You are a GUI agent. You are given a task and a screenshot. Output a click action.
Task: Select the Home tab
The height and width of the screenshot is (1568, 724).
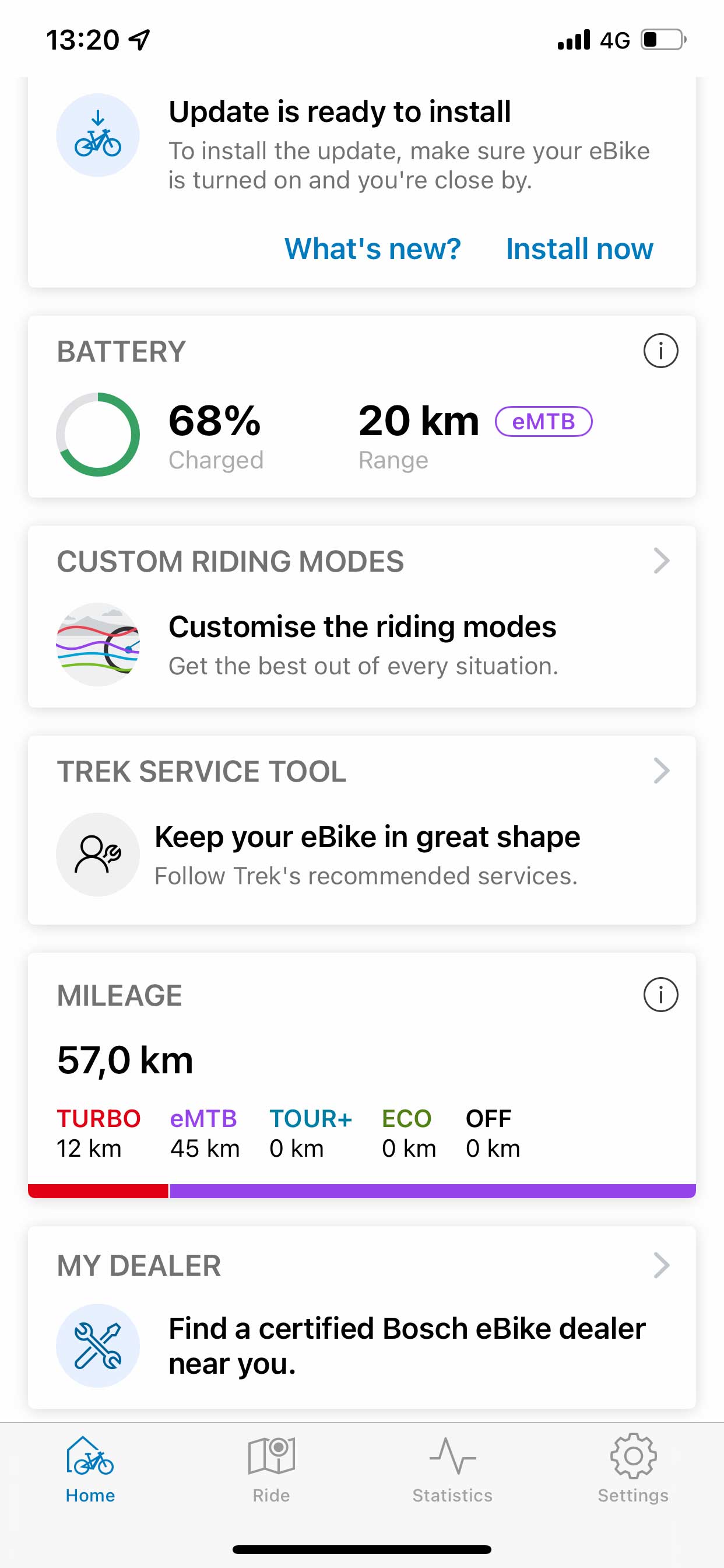click(90, 1470)
